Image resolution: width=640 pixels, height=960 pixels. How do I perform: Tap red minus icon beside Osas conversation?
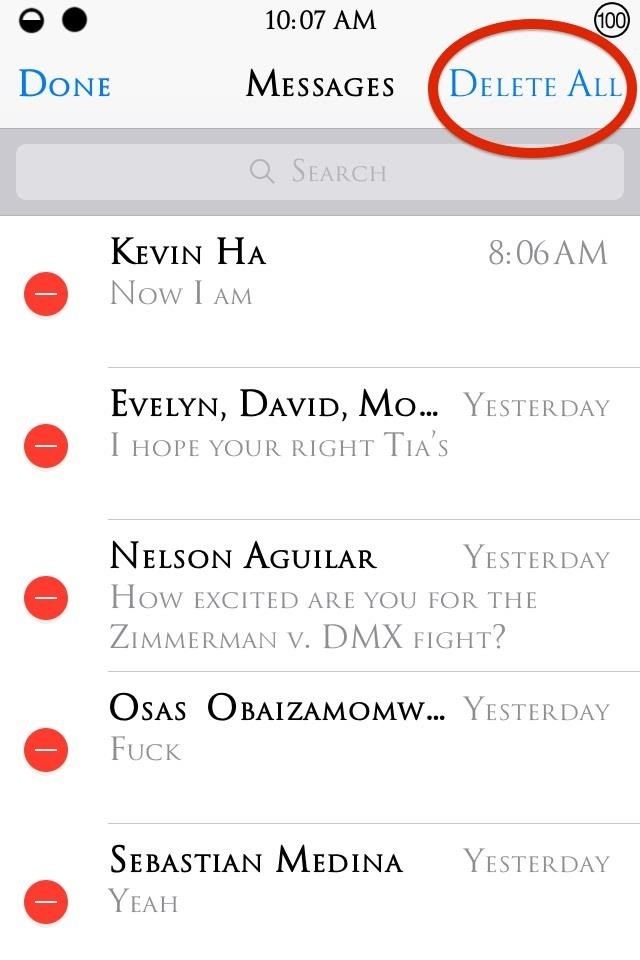tap(45, 748)
